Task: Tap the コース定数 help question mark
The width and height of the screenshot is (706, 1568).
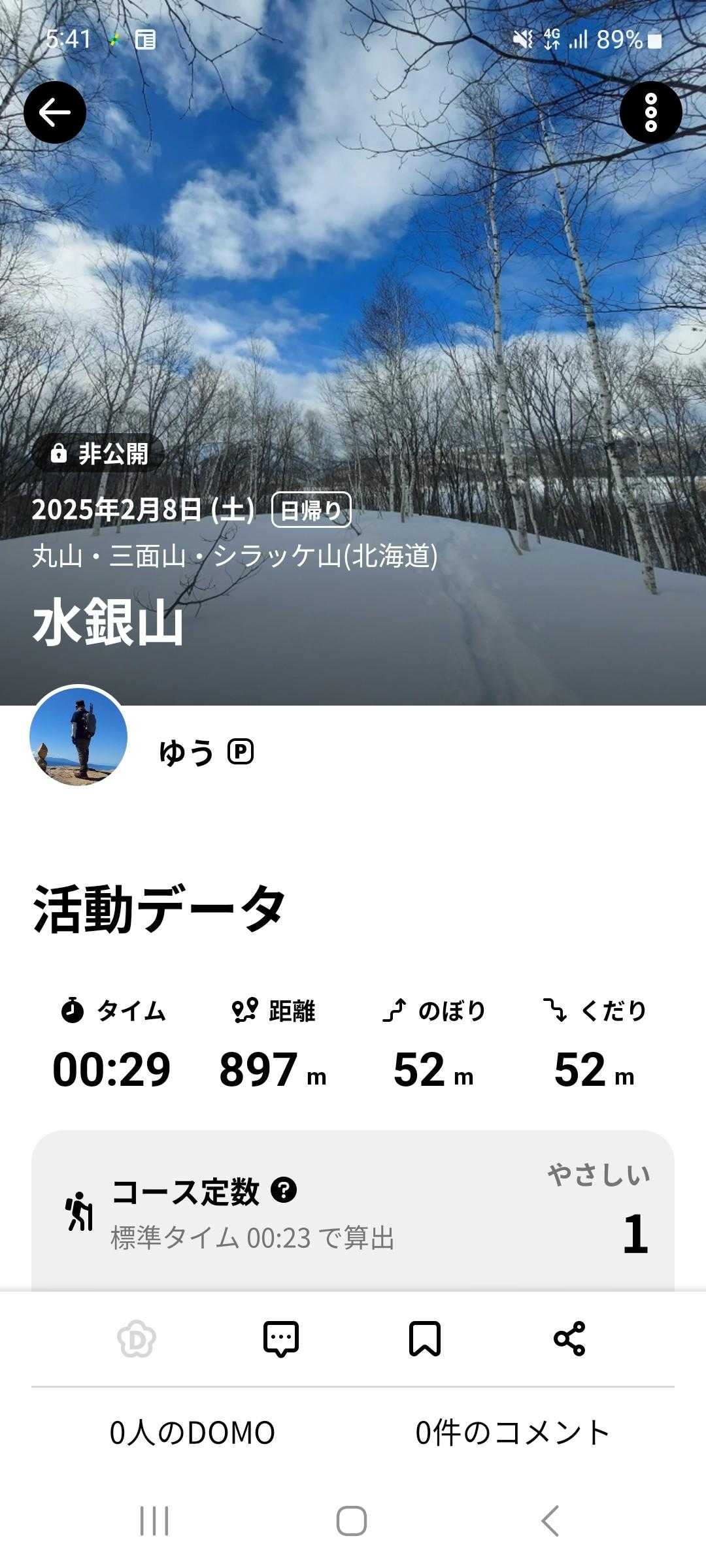Action: [x=284, y=1190]
